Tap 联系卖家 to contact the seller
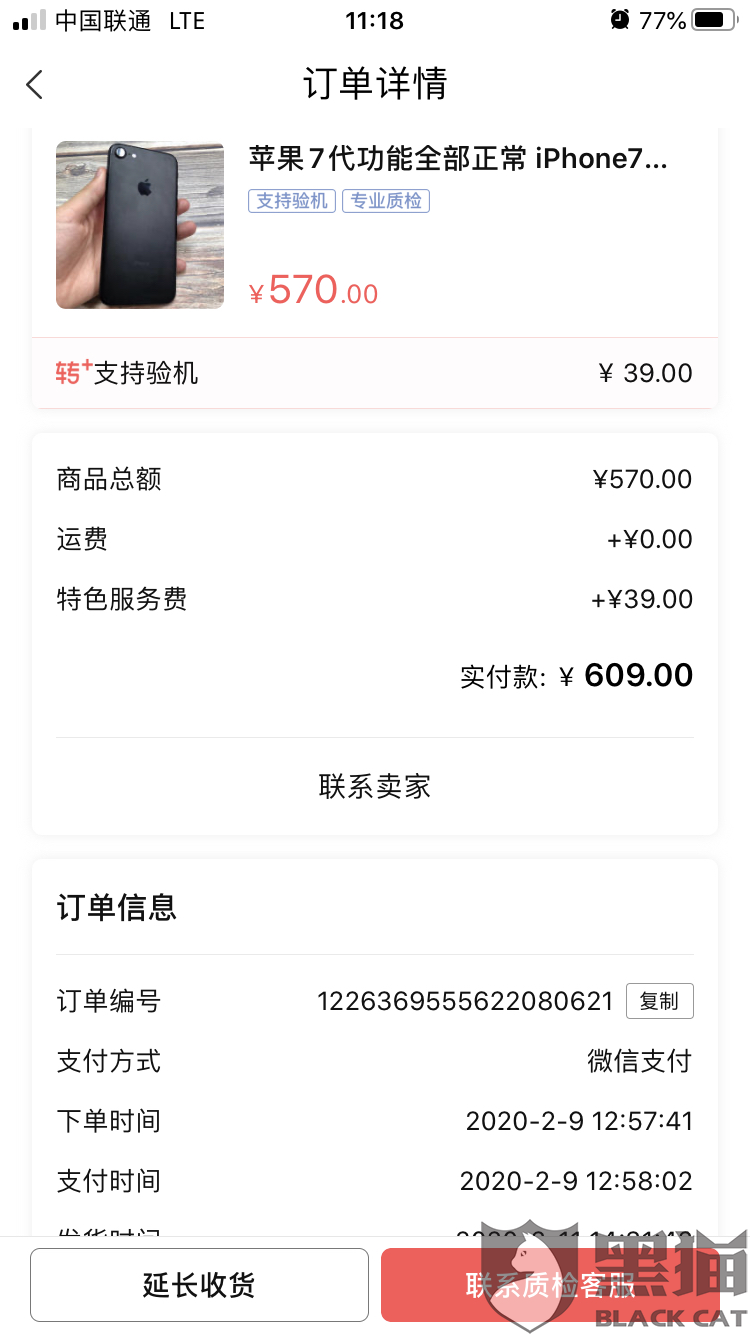This screenshot has width=750, height=1334. tap(375, 786)
